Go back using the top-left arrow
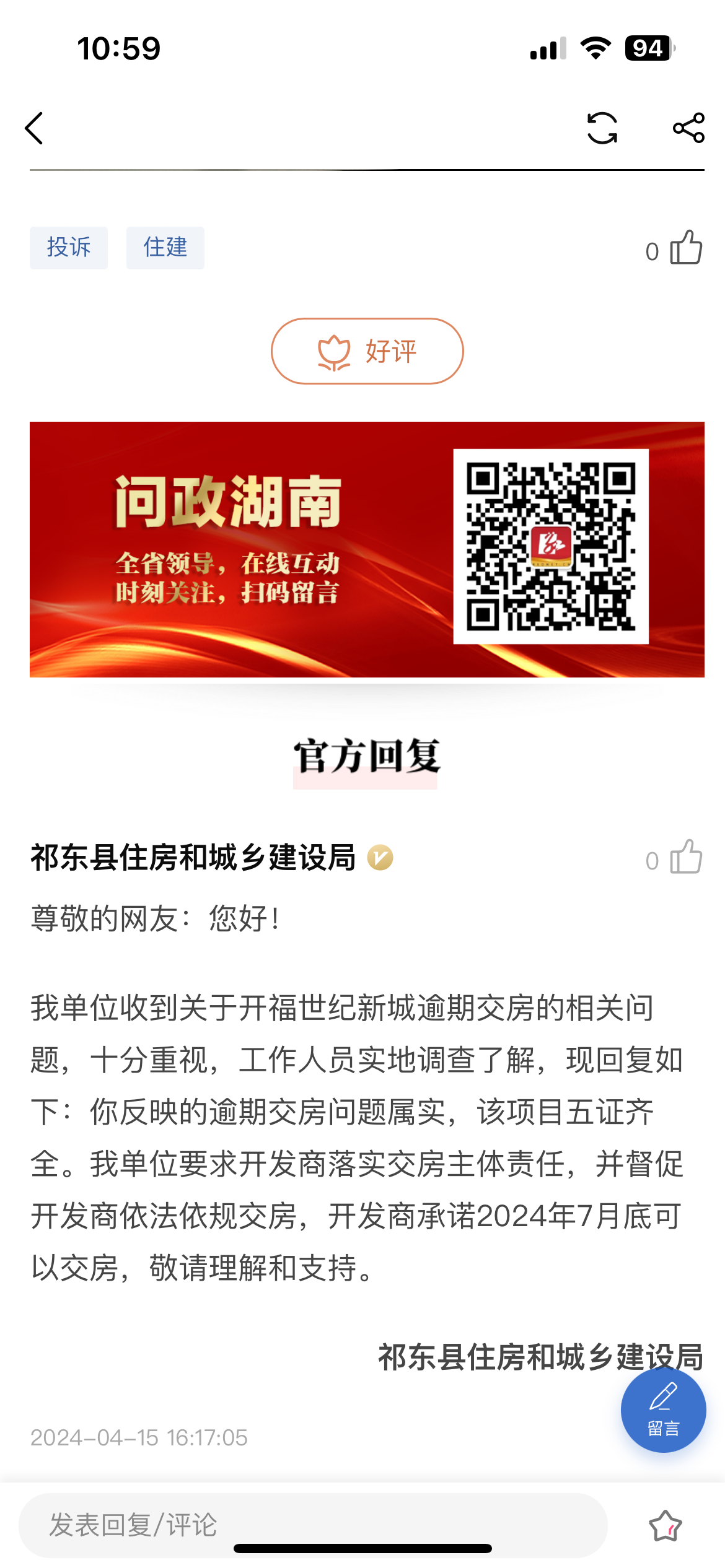This screenshot has width=725, height=1568. (x=34, y=128)
